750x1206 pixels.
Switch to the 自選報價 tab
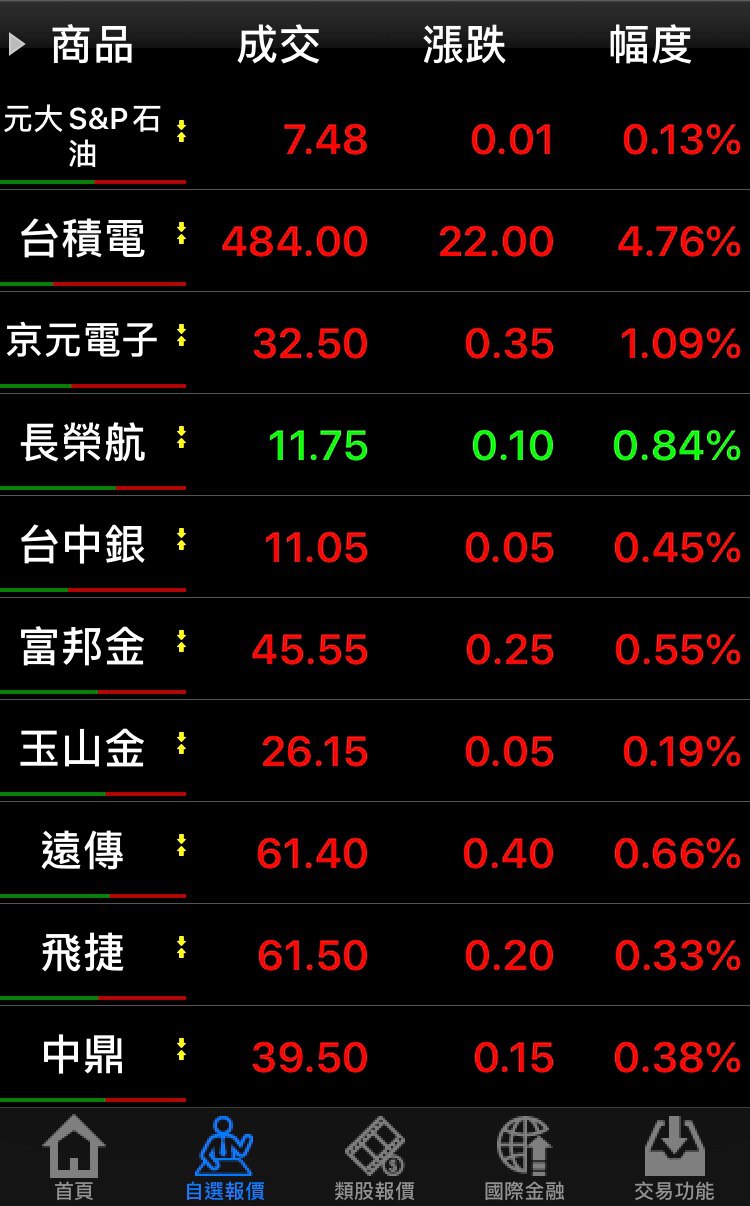(224, 1158)
